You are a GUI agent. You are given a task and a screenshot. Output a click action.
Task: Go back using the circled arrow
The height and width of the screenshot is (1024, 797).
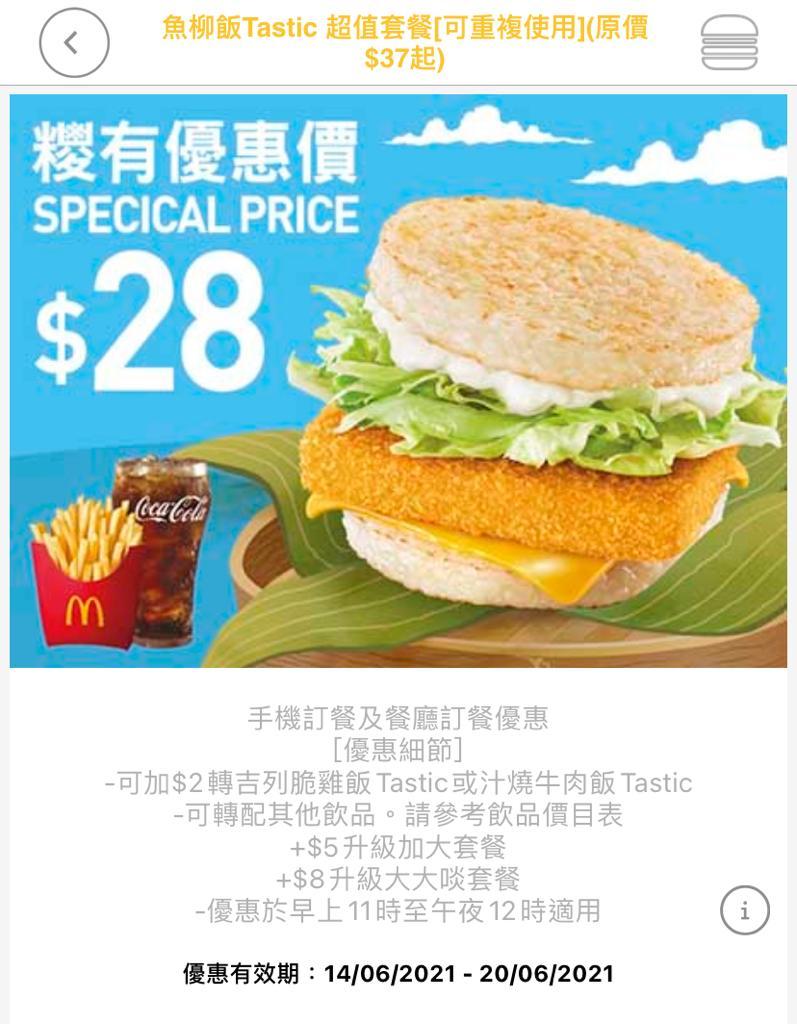click(x=73, y=43)
